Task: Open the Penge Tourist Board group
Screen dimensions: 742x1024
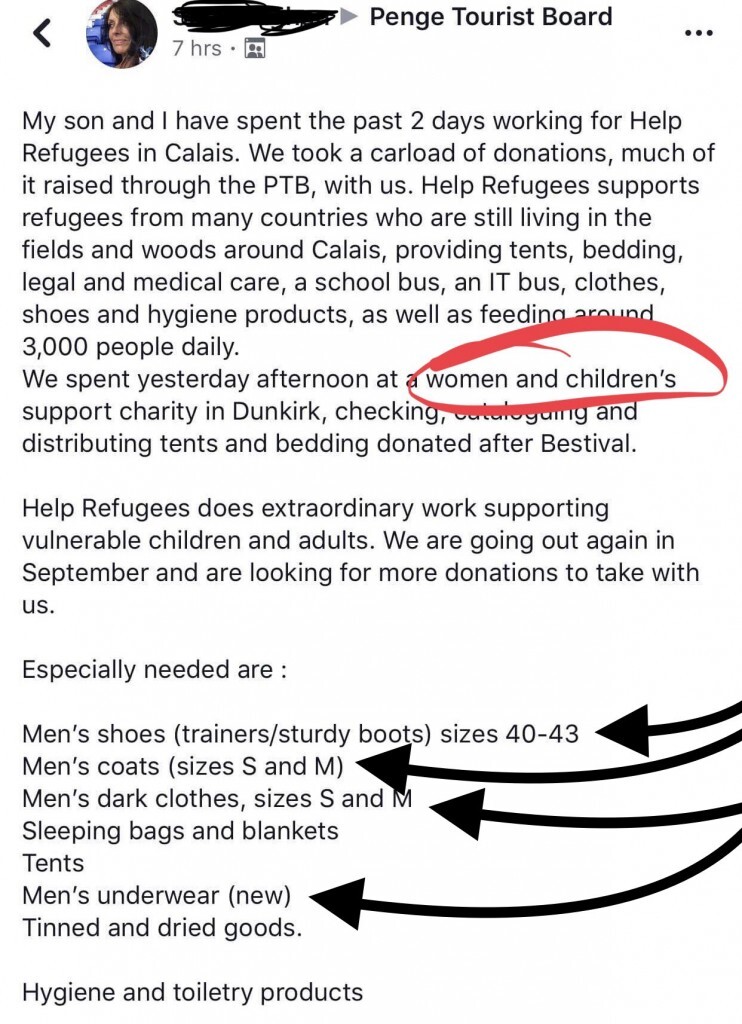Action: 491,17
